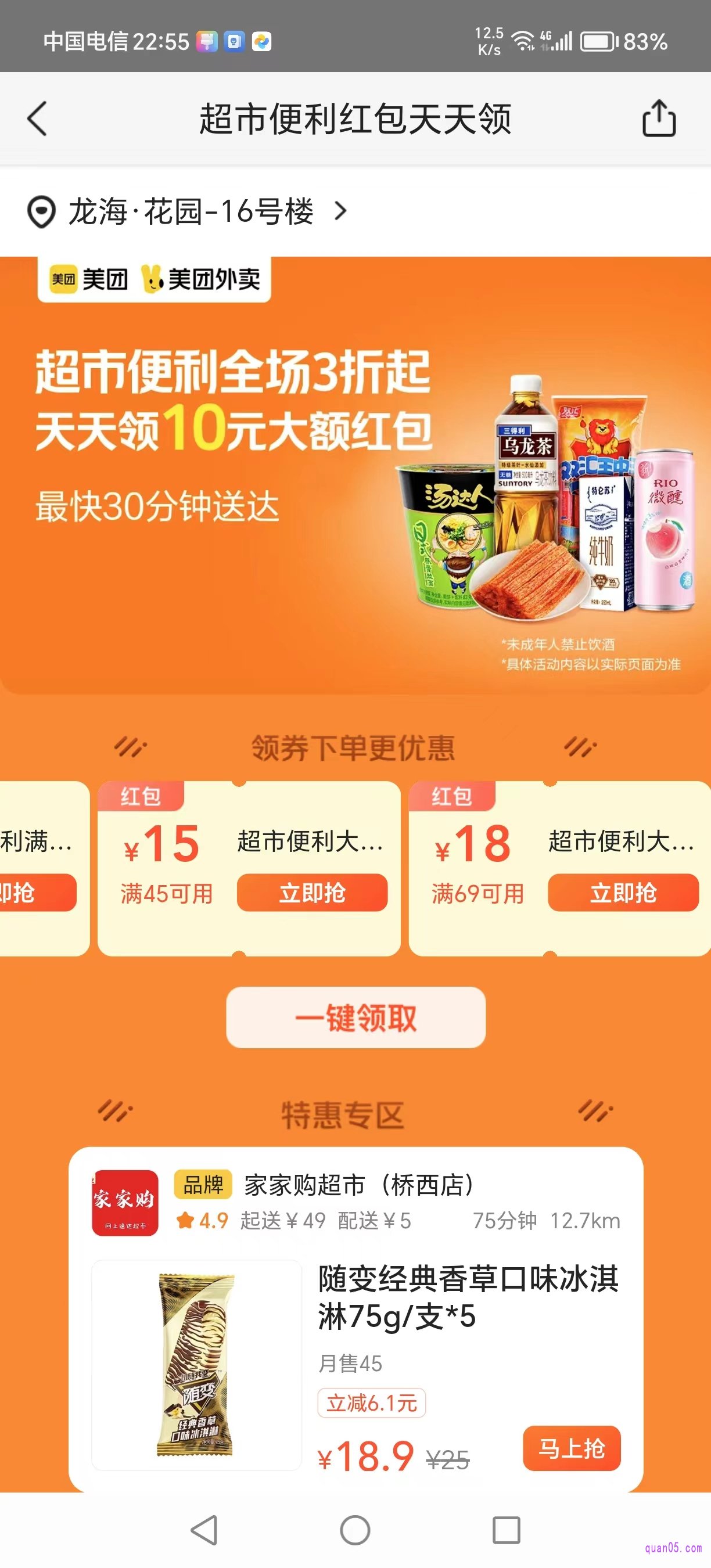Go back from the red packet page
The width and height of the screenshot is (711, 1568).
pos(37,118)
